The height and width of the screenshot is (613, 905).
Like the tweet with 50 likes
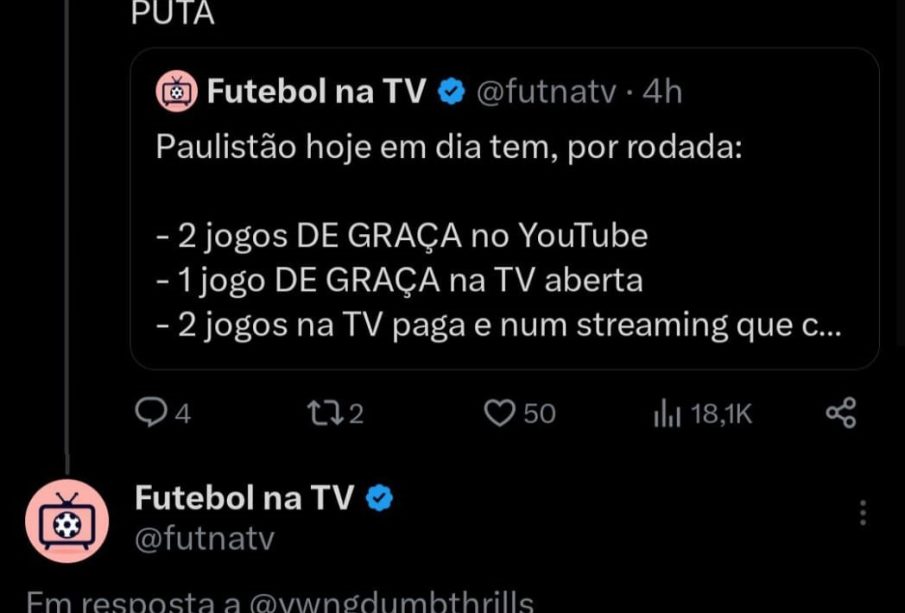click(x=499, y=413)
